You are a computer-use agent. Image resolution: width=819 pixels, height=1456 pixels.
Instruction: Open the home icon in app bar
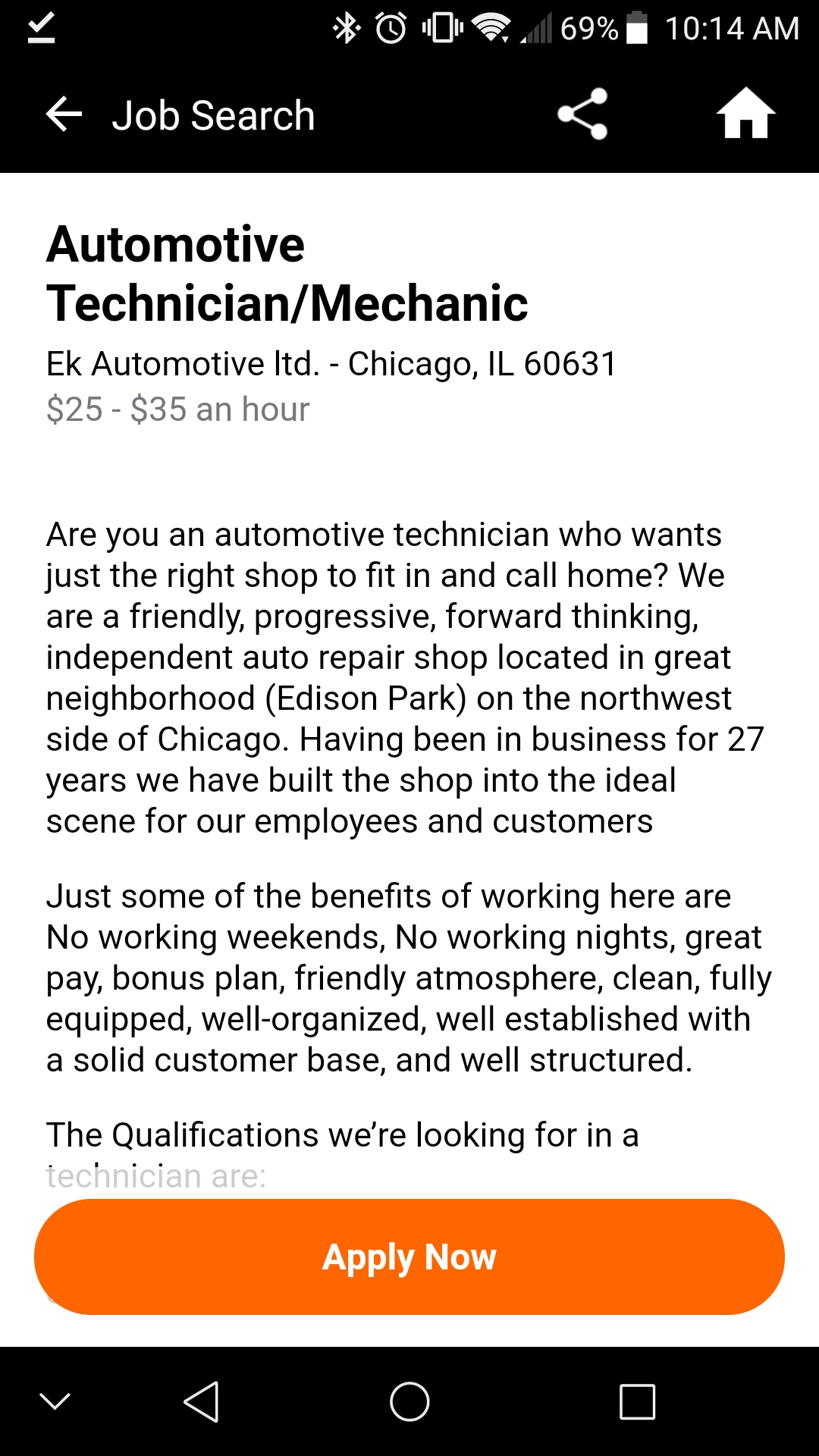click(x=746, y=114)
